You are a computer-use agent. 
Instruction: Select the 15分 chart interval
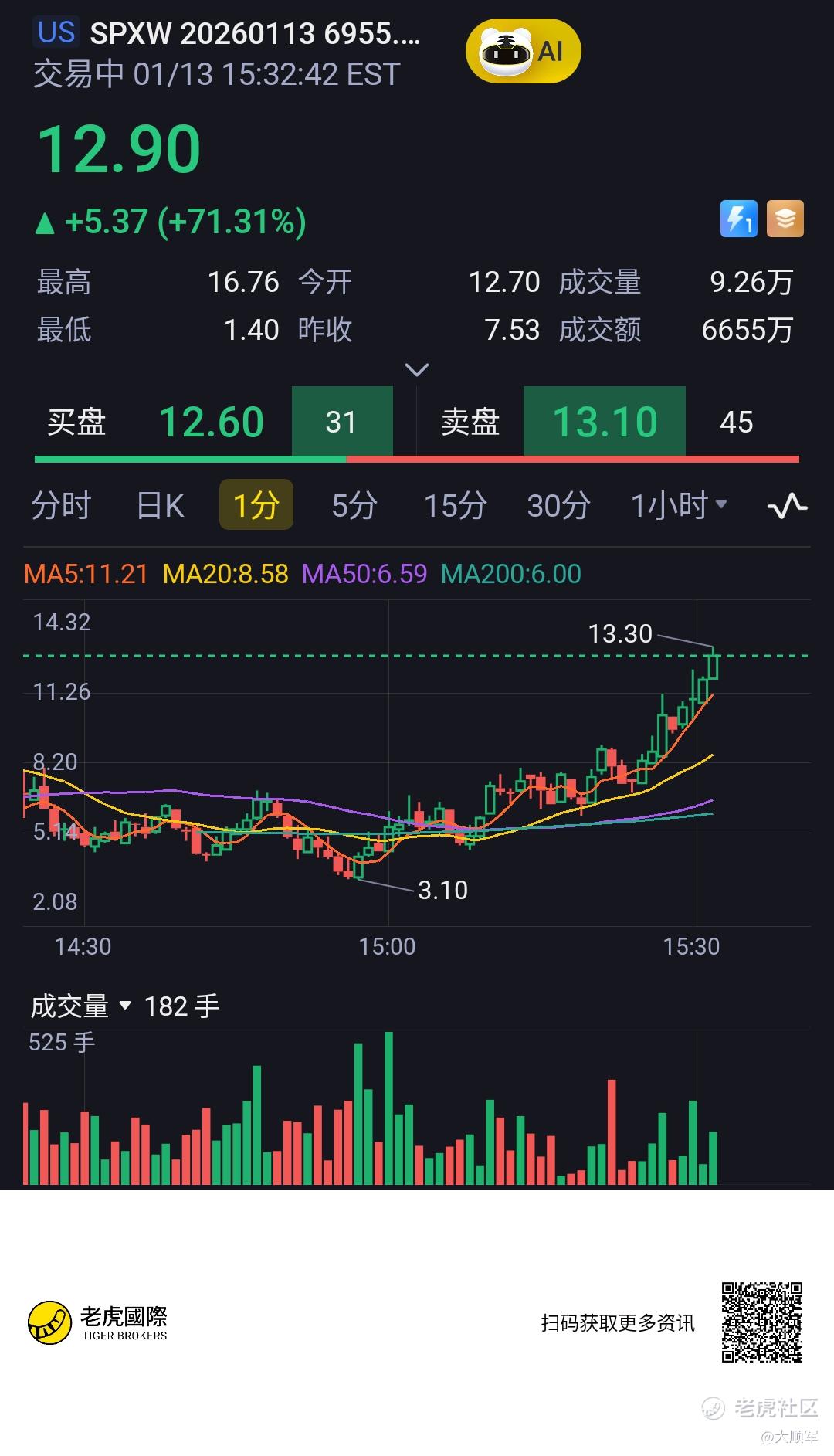(455, 506)
